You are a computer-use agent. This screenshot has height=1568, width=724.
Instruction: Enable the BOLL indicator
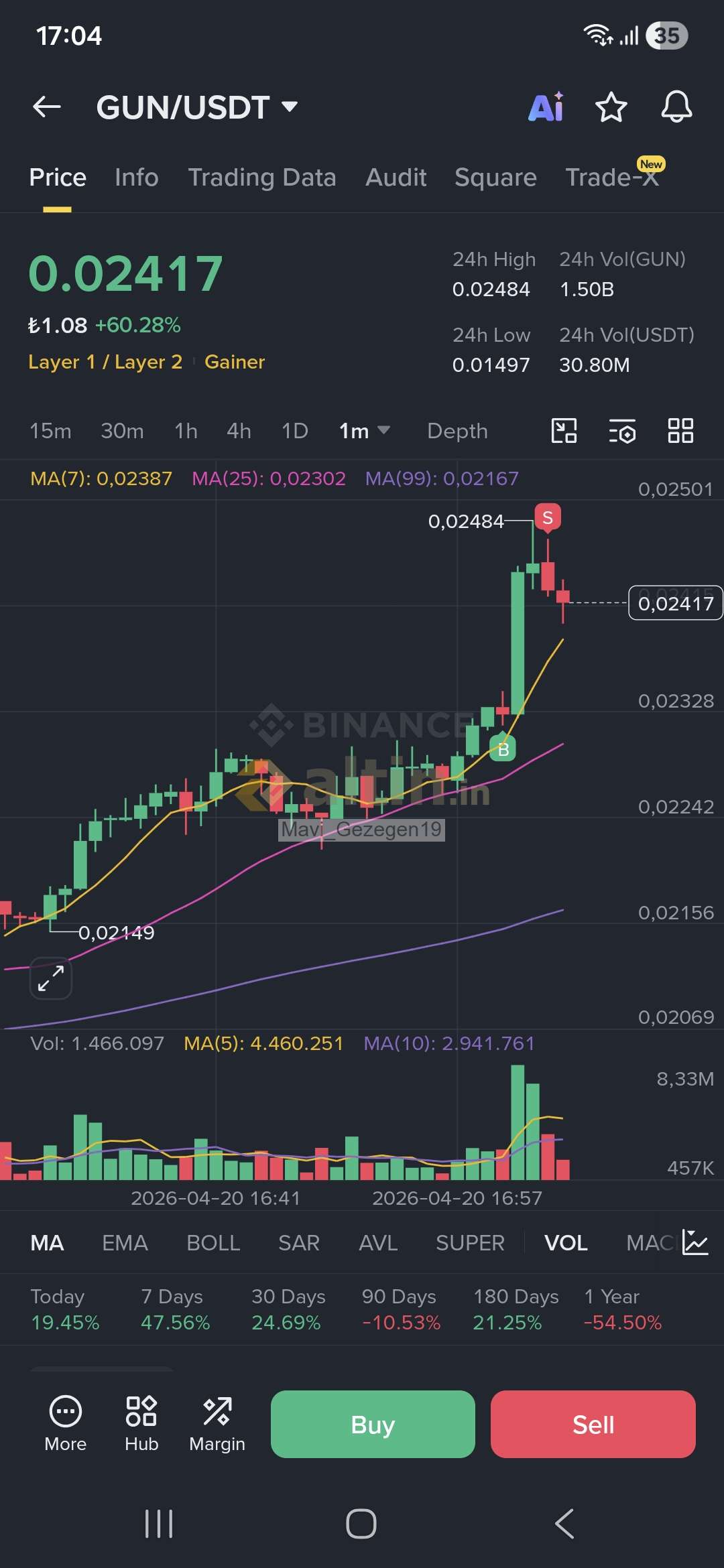click(x=213, y=1243)
